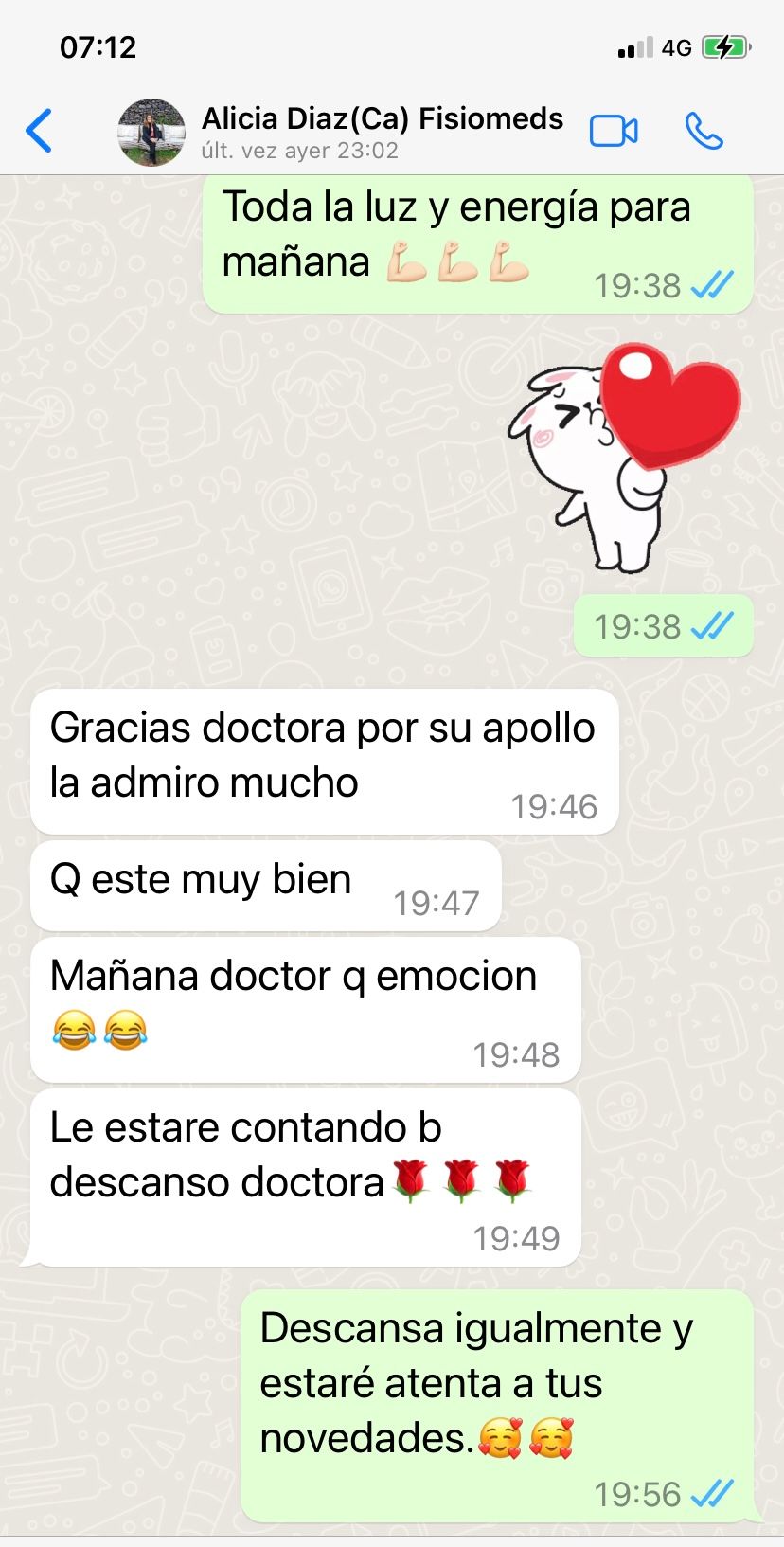Open Alicia Diaz's profile photo

point(151,132)
